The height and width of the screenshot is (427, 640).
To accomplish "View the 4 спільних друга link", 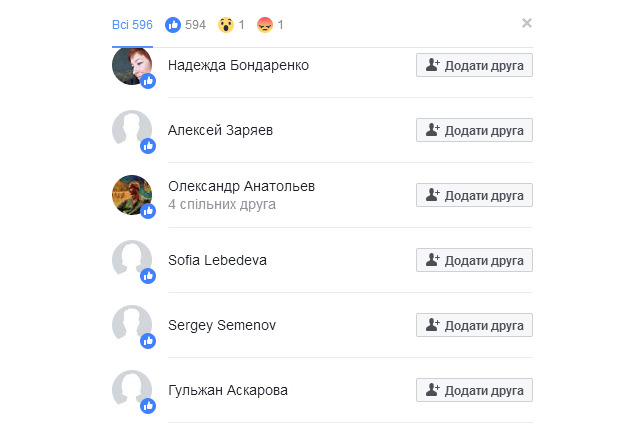I will tap(221, 205).
